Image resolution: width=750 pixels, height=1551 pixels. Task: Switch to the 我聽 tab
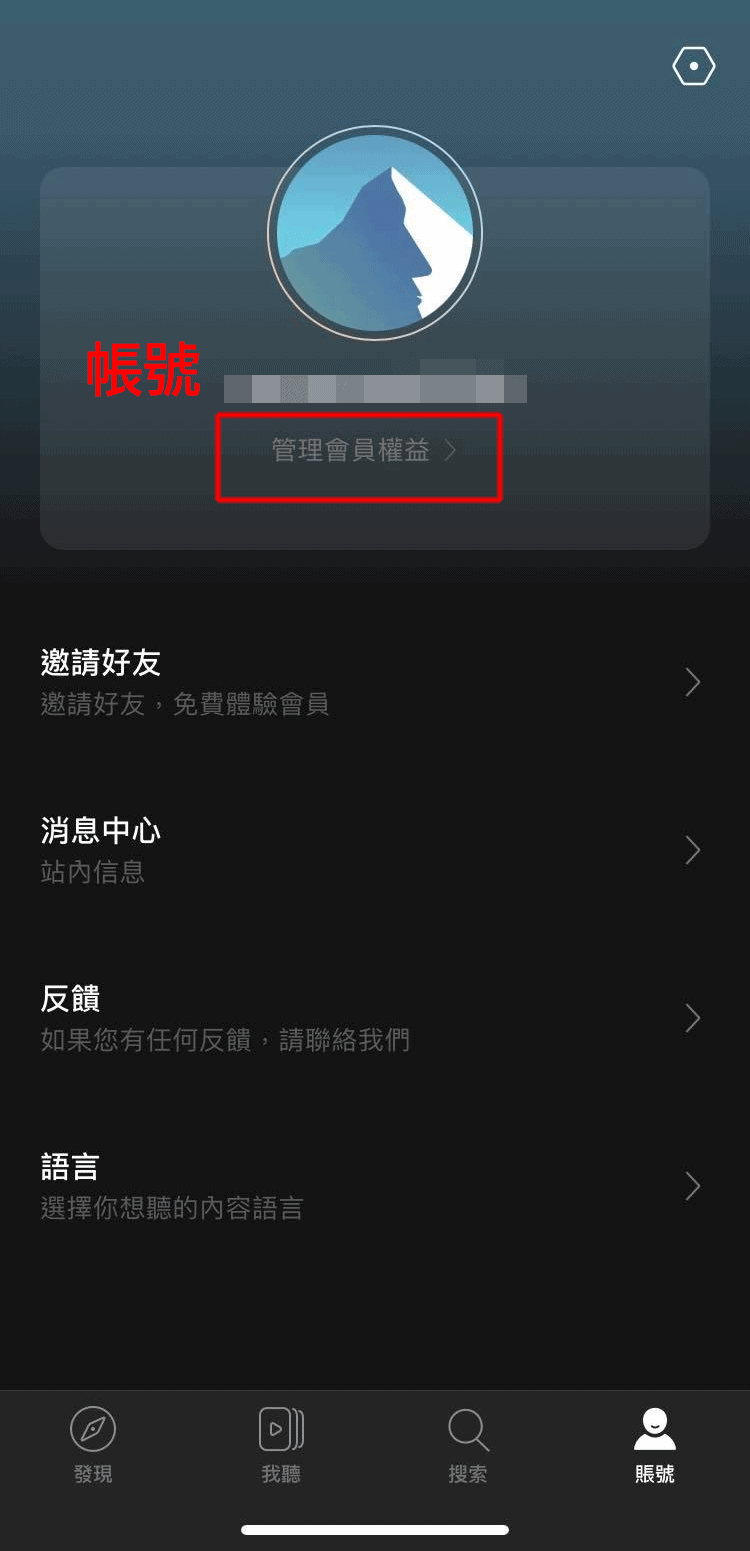click(x=281, y=1445)
